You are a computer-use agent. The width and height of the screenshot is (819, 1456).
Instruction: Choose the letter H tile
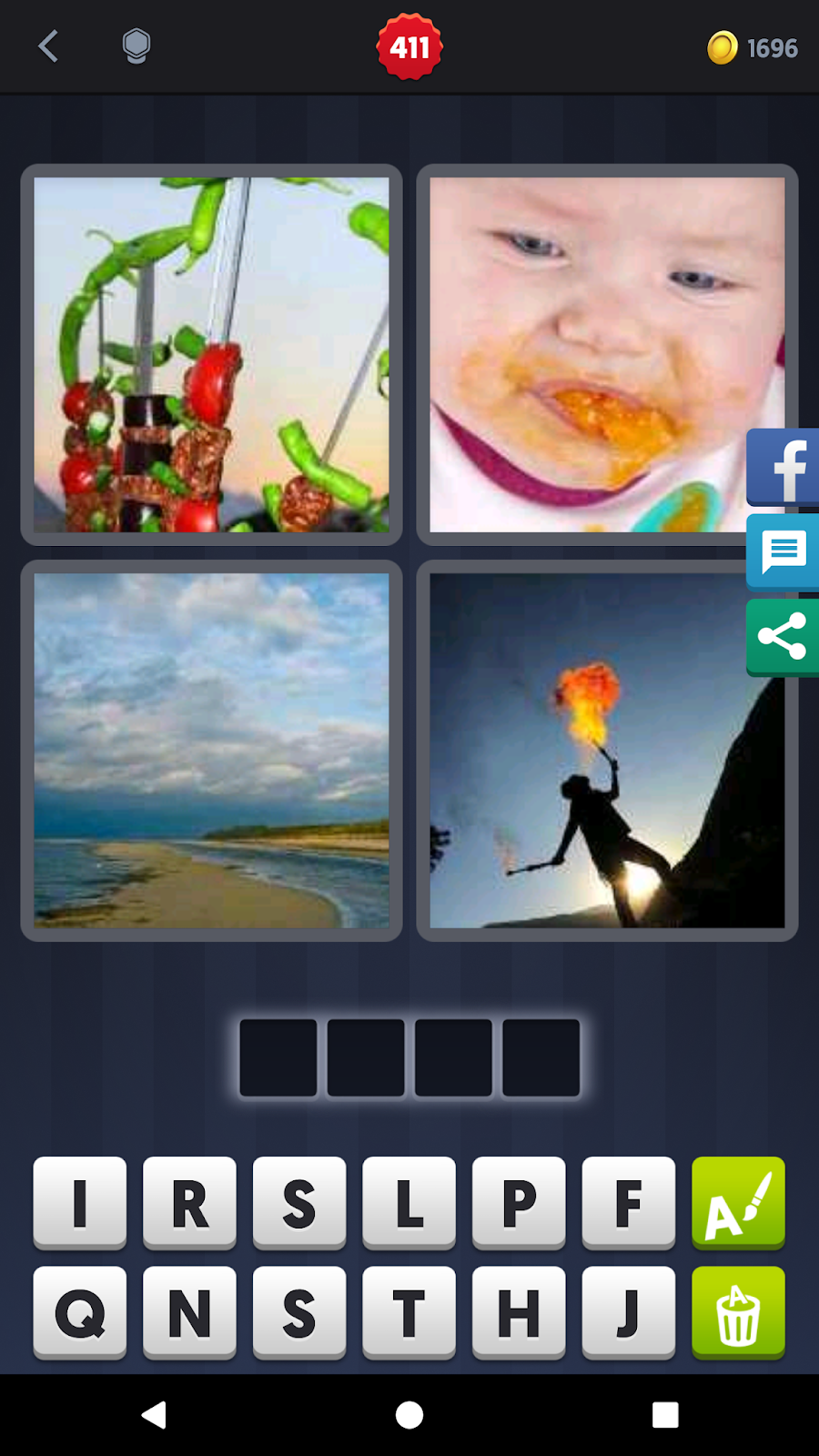519,1312
